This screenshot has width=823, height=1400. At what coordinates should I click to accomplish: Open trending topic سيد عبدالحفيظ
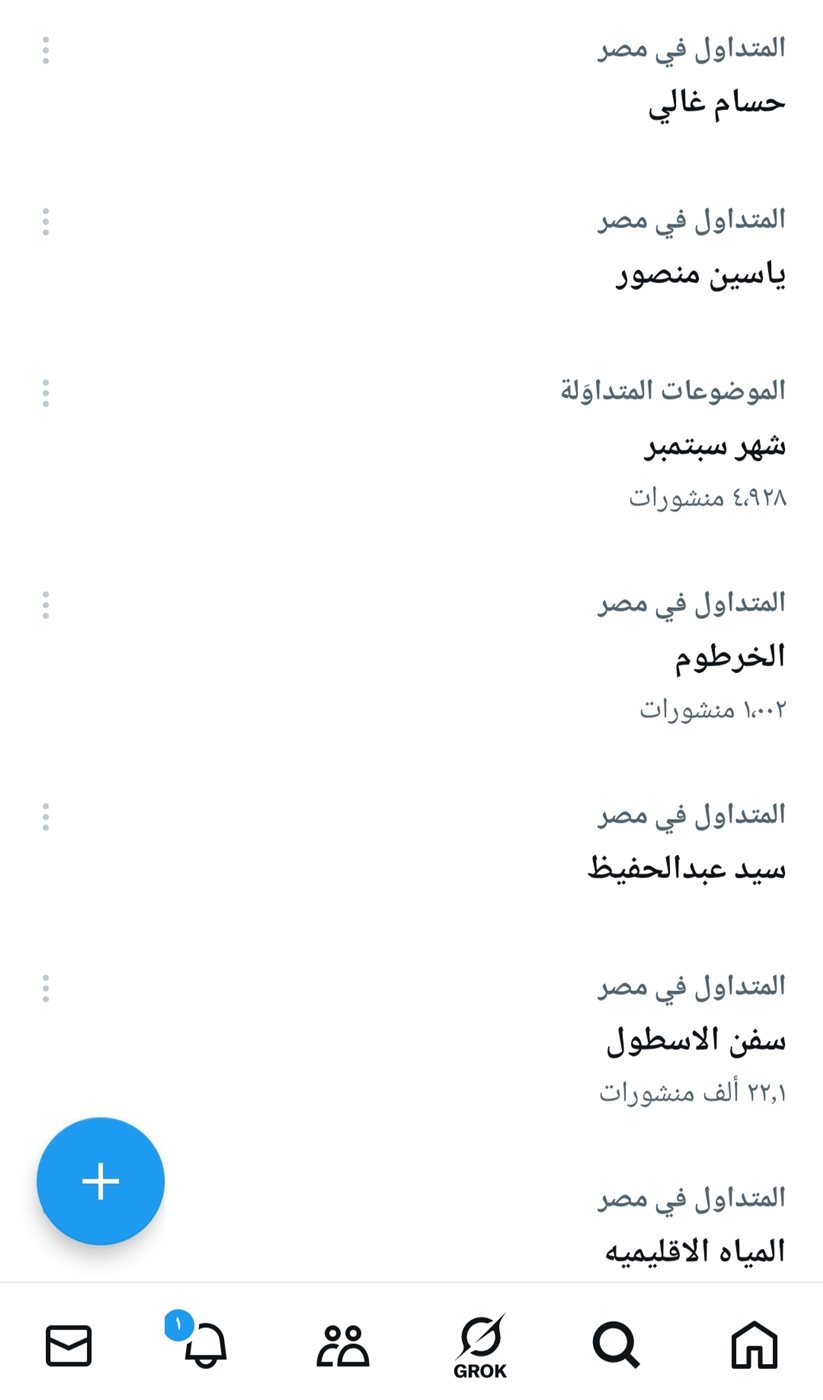686,869
